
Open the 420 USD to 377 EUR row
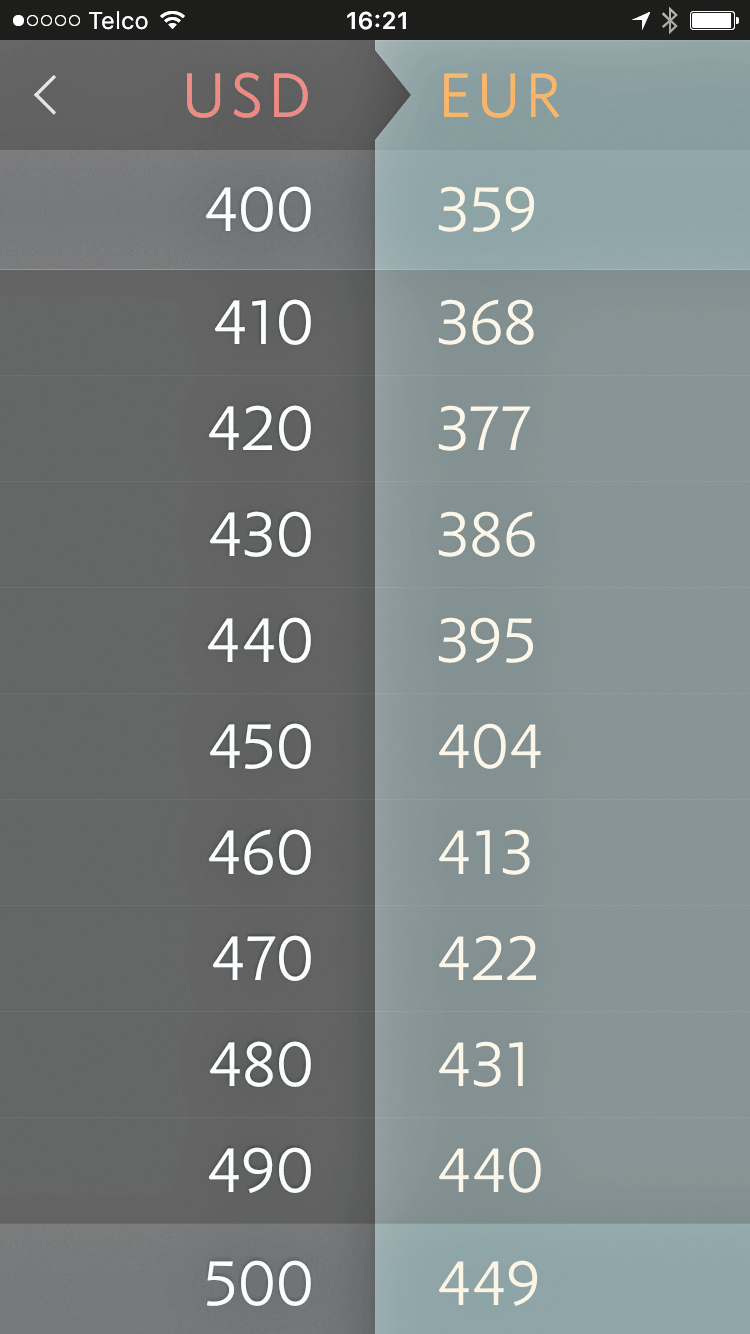375,429
